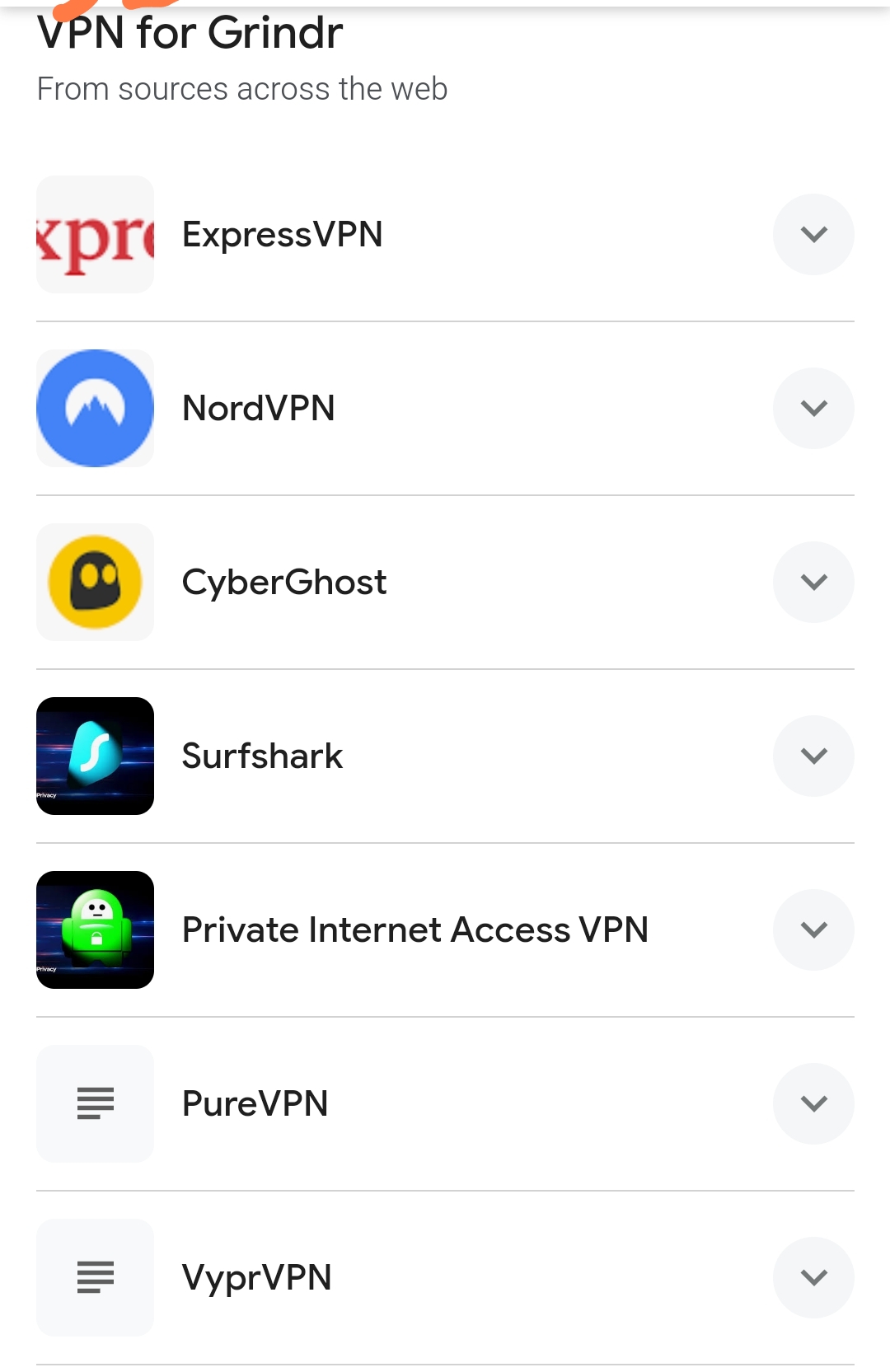Screen dimensions: 890x1372
Task: Expand the PureVPN row chevron
Action: (813, 1103)
